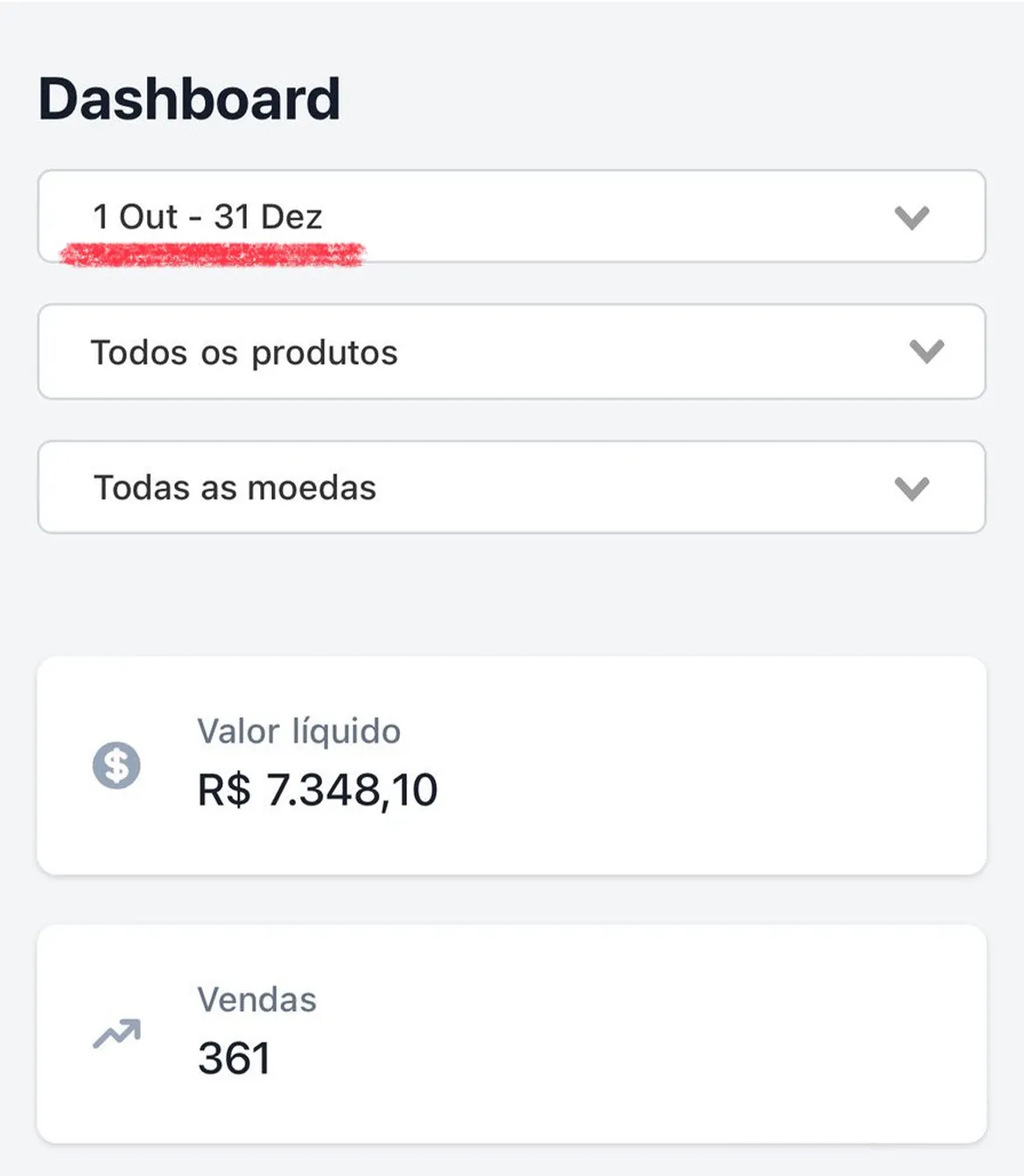Open the Todas as moedas currency dropdown
The image size is (1024, 1176).
point(512,487)
